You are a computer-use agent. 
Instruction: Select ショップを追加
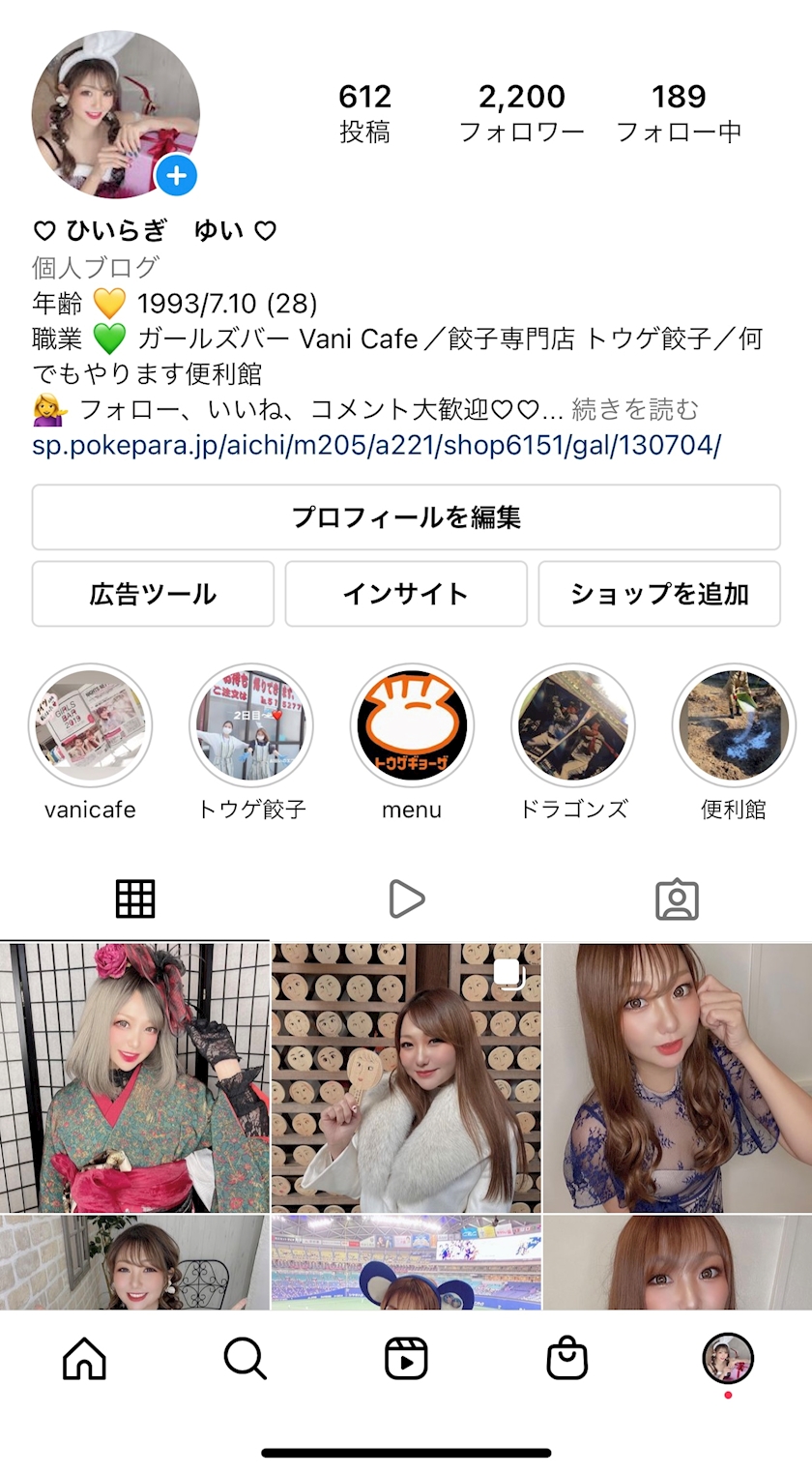[659, 594]
